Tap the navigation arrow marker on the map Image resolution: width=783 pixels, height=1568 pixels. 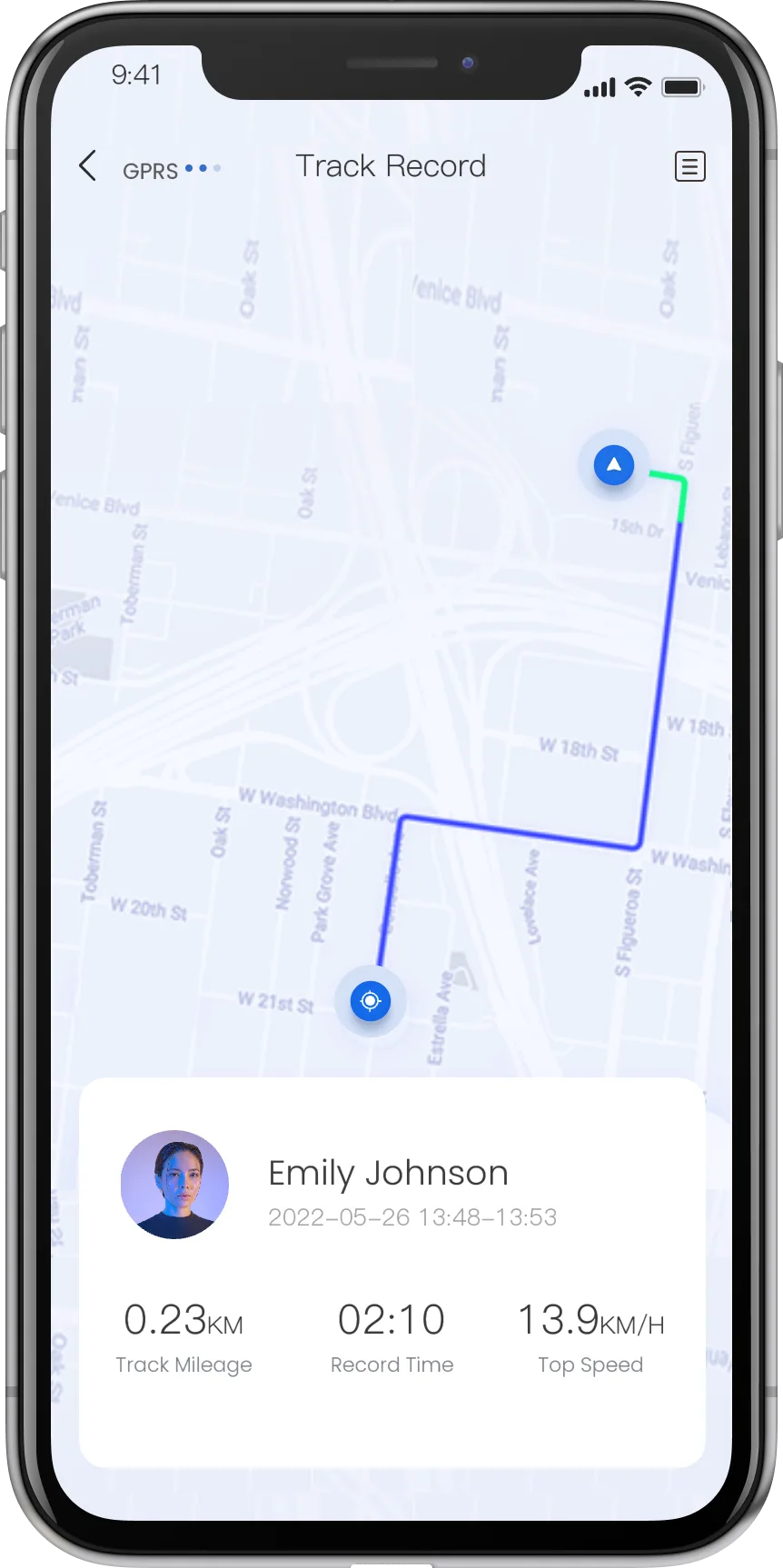(614, 465)
